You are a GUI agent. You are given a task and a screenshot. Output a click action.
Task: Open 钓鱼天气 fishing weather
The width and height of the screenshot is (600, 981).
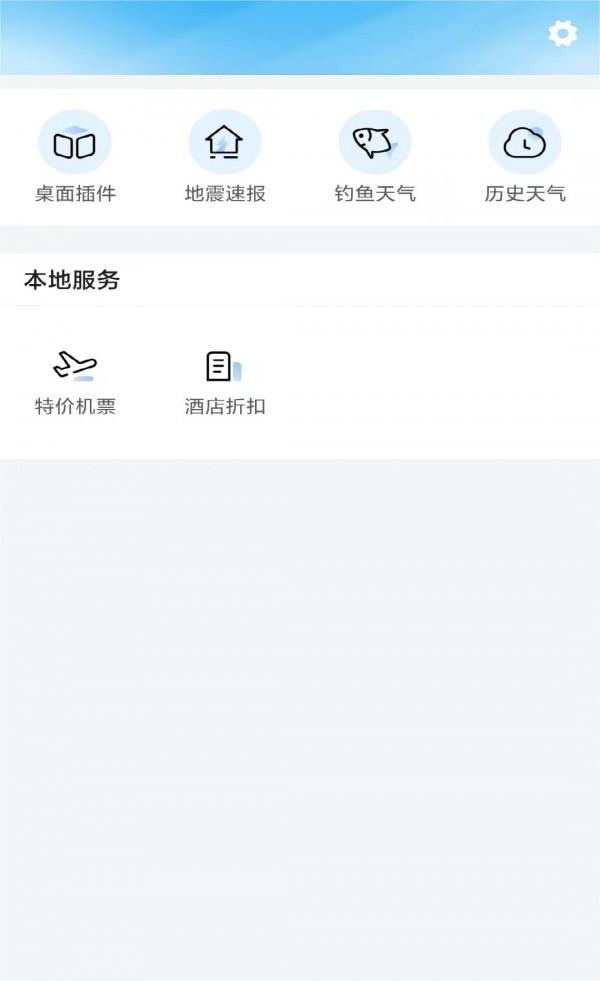coord(375,157)
